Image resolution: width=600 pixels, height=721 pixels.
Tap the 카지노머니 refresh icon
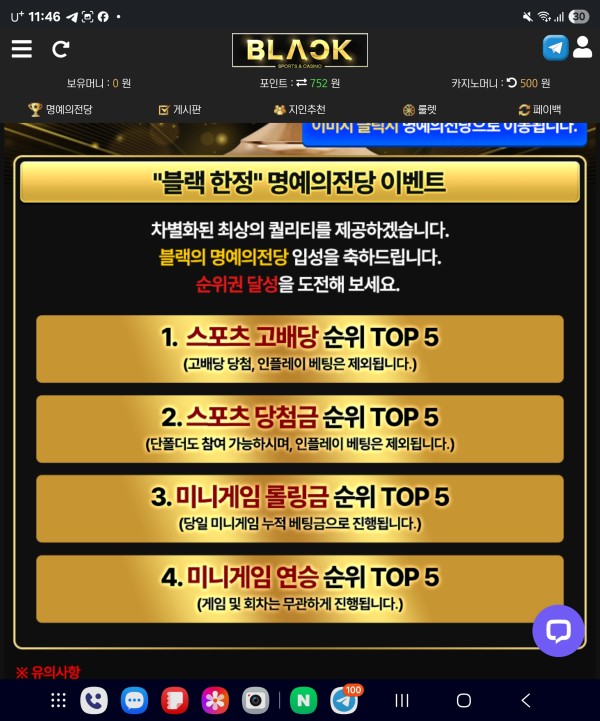click(512, 84)
